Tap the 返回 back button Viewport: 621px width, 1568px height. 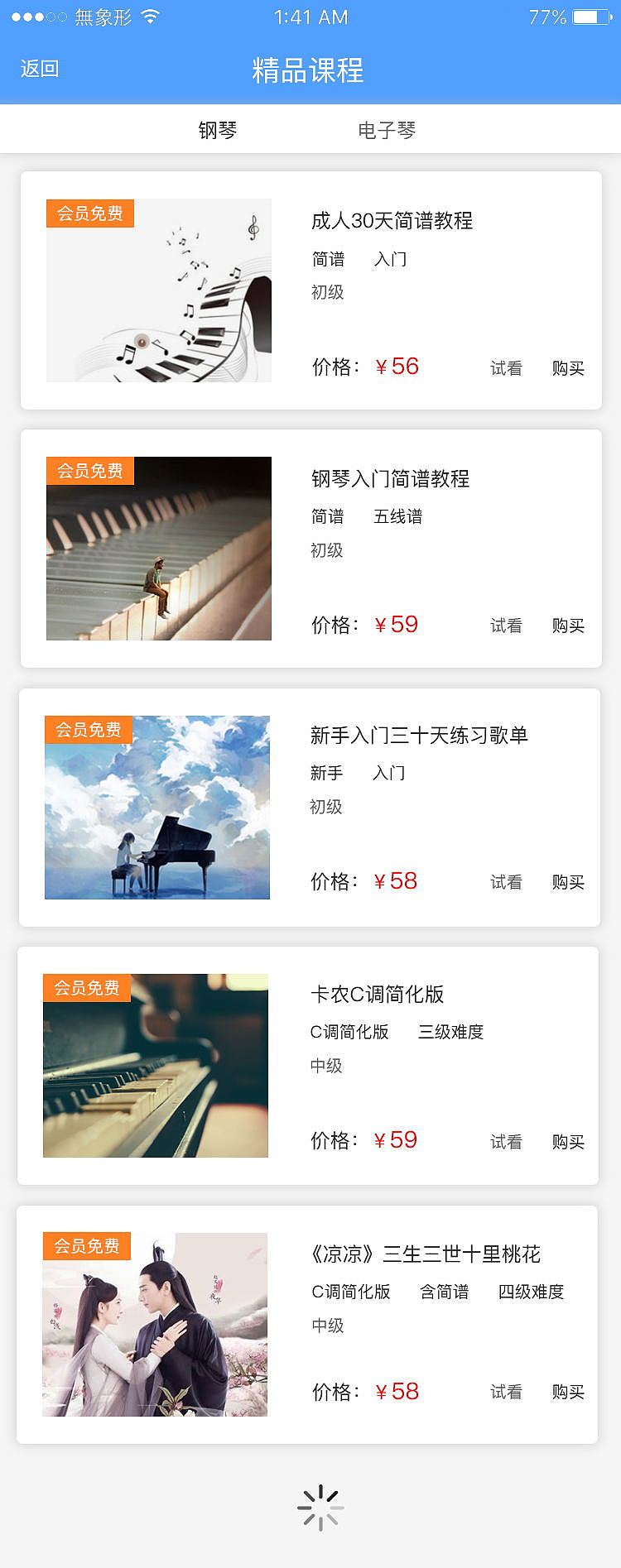click(40, 69)
